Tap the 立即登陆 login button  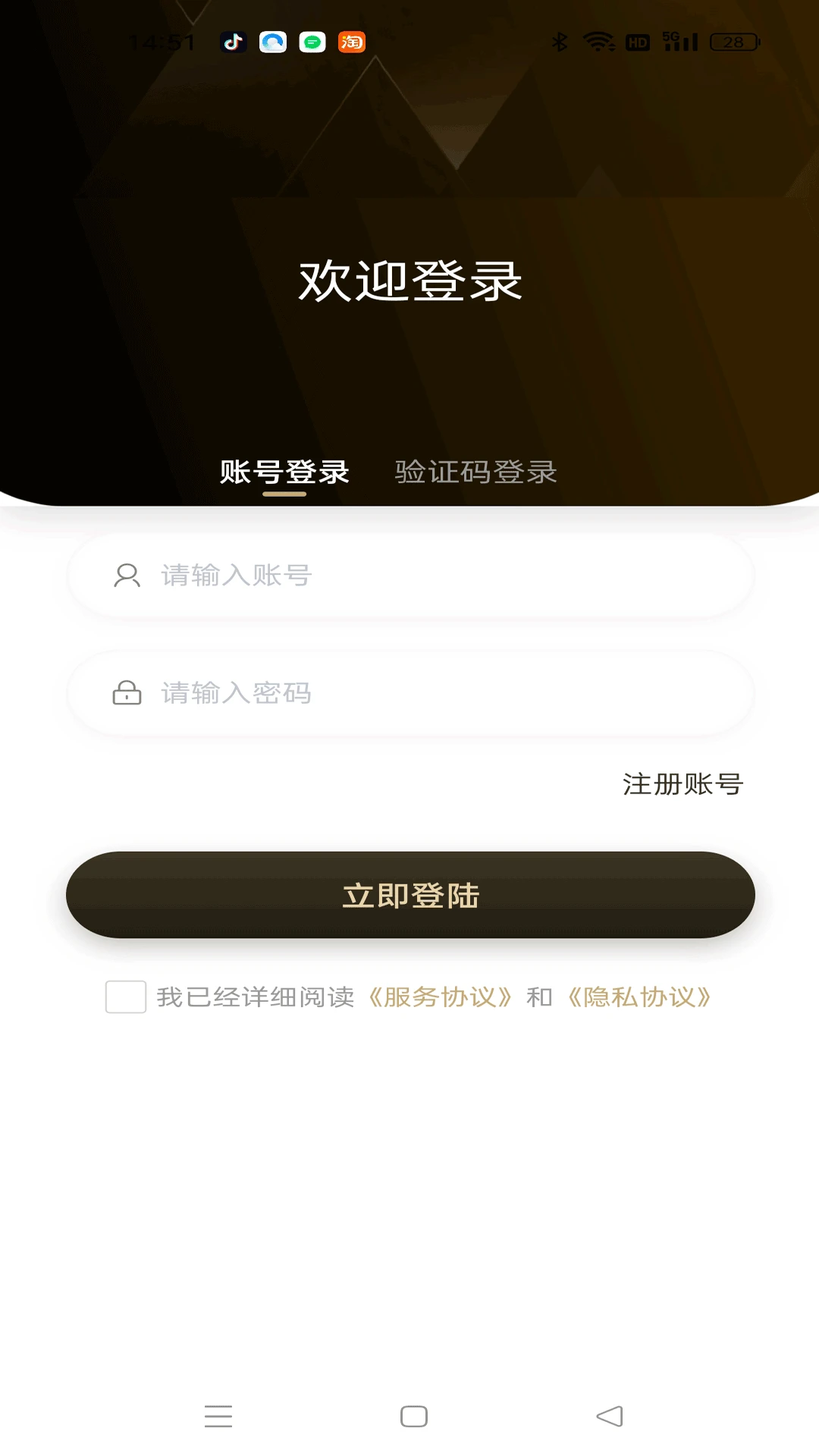point(410,895)
